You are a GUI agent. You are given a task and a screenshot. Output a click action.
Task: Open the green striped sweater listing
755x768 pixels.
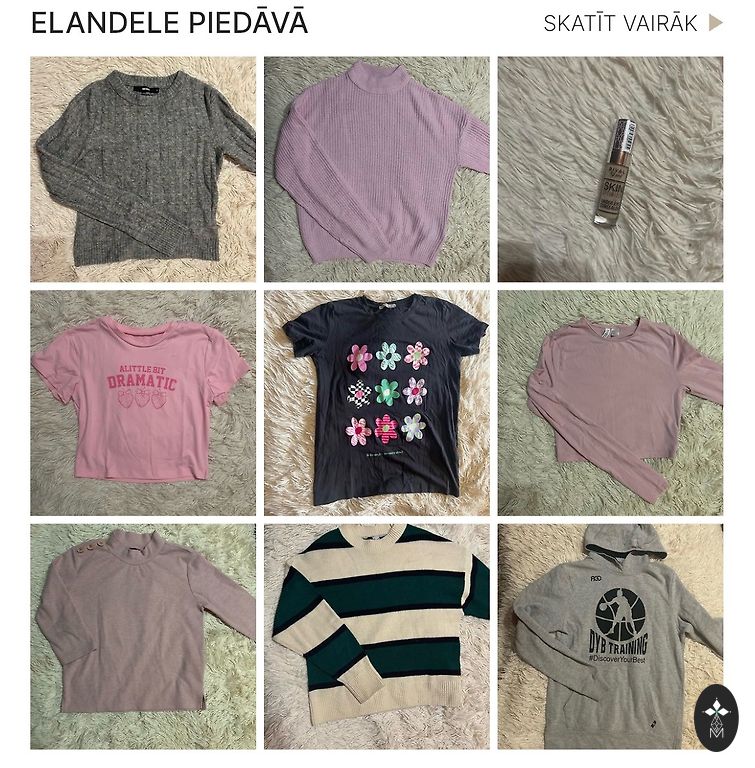coord(377,636)
